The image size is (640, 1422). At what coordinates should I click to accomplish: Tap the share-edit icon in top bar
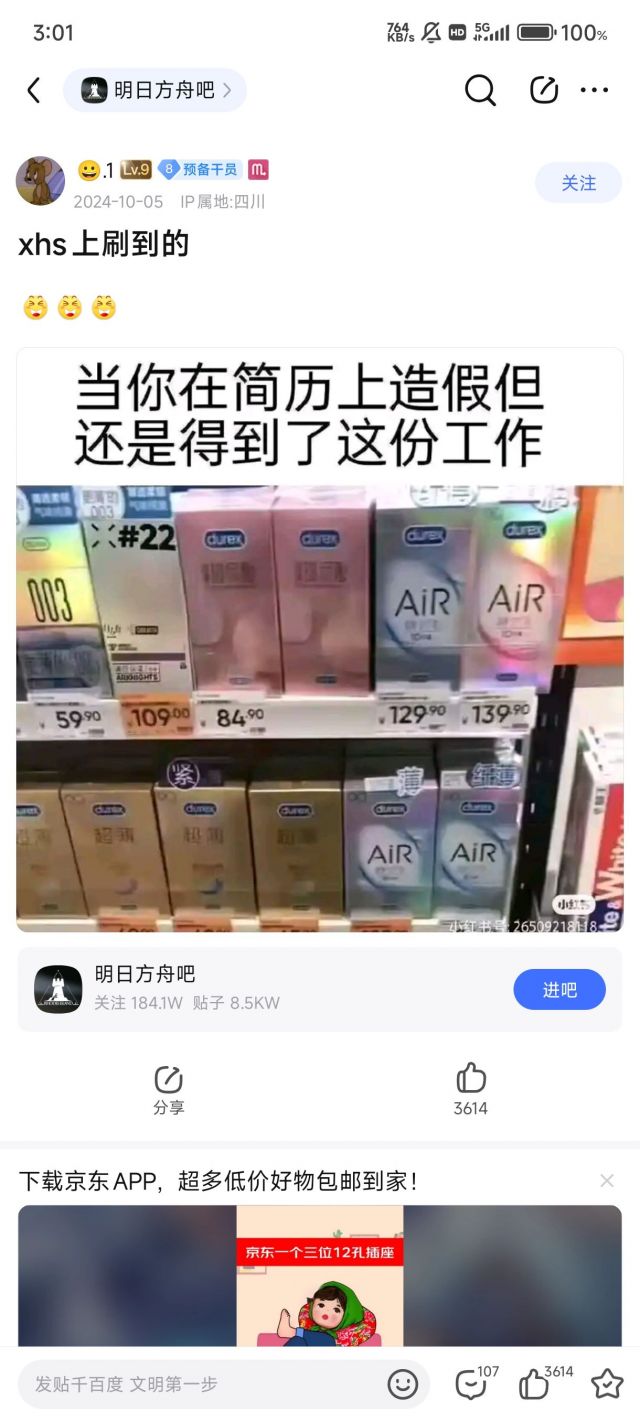point(543,91)
